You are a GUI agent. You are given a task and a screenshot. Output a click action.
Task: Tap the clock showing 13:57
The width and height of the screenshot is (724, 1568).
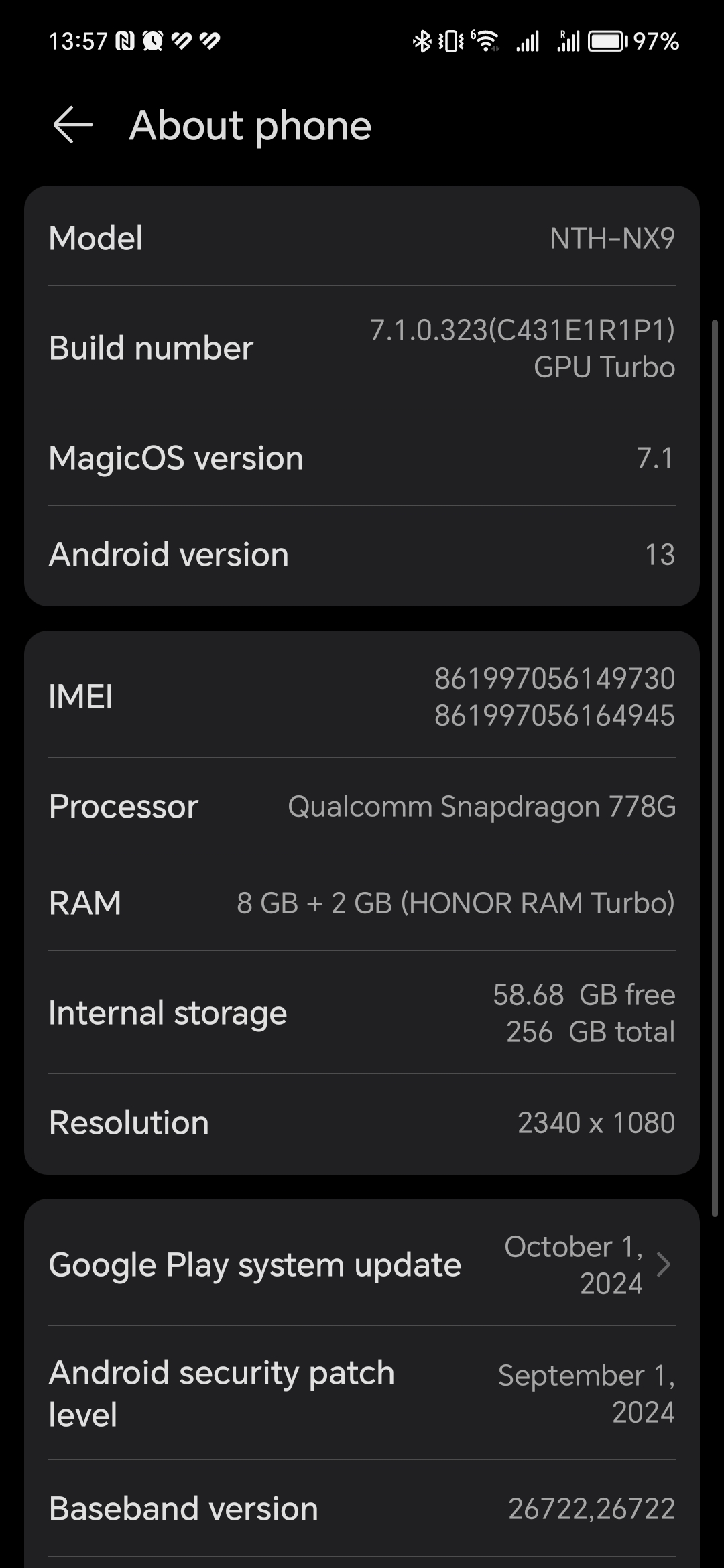click(x=78, y=42)
